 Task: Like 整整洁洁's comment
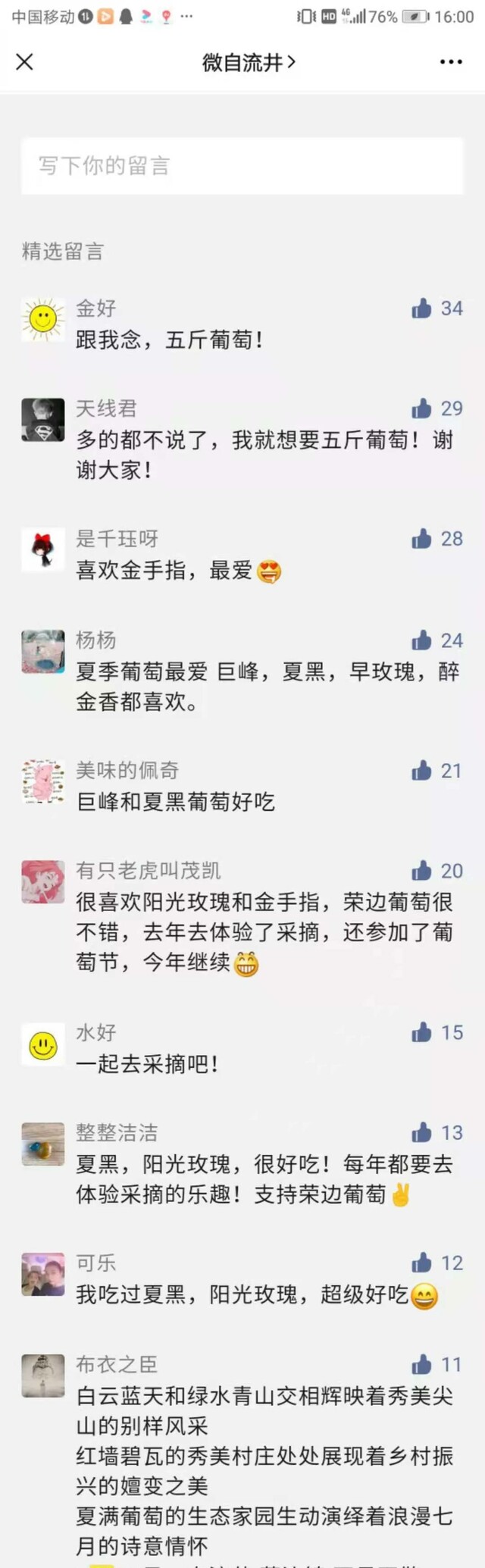(x=422, y=1133)
